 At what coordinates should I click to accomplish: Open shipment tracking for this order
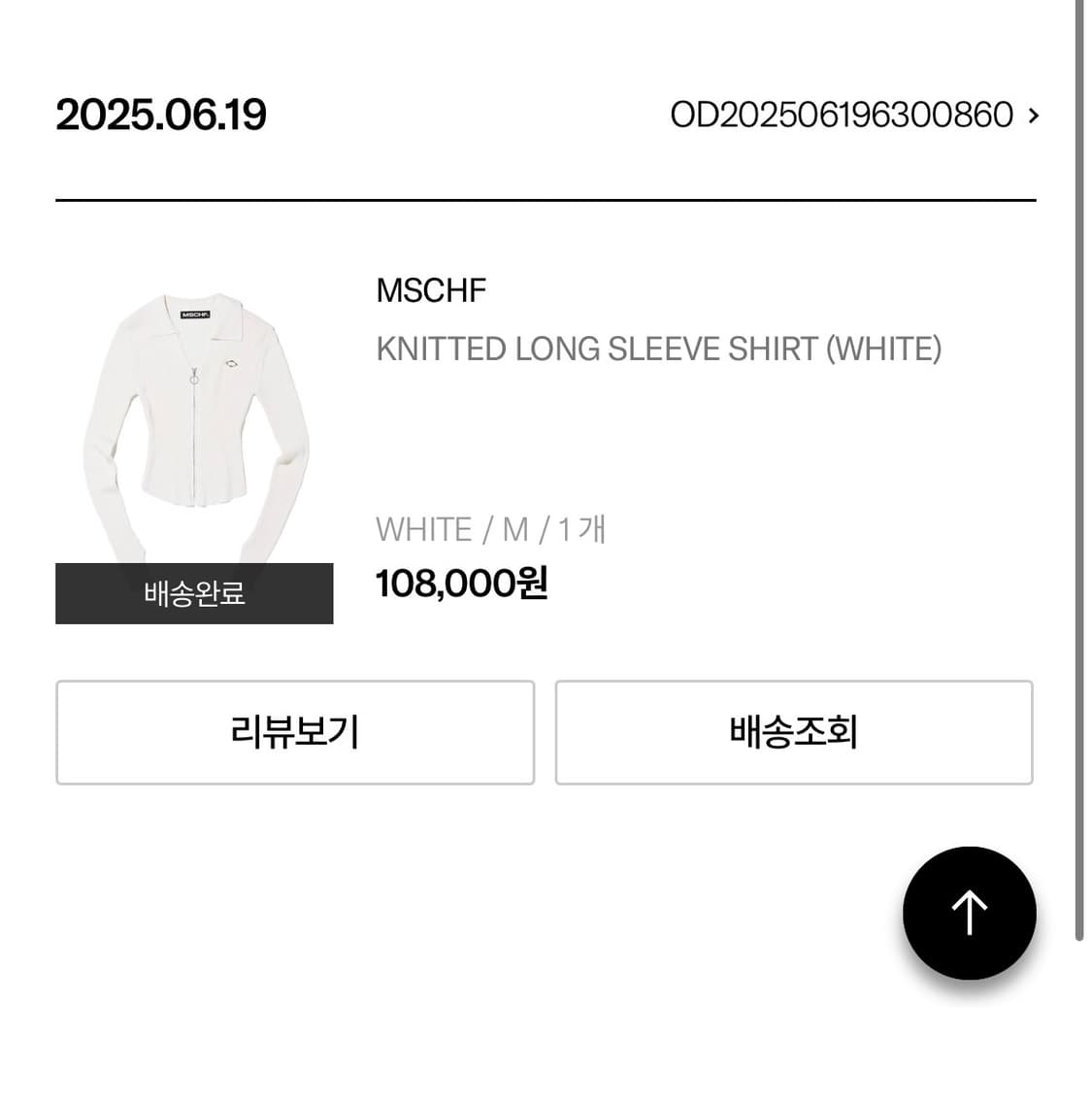click(x=793, y=732)
